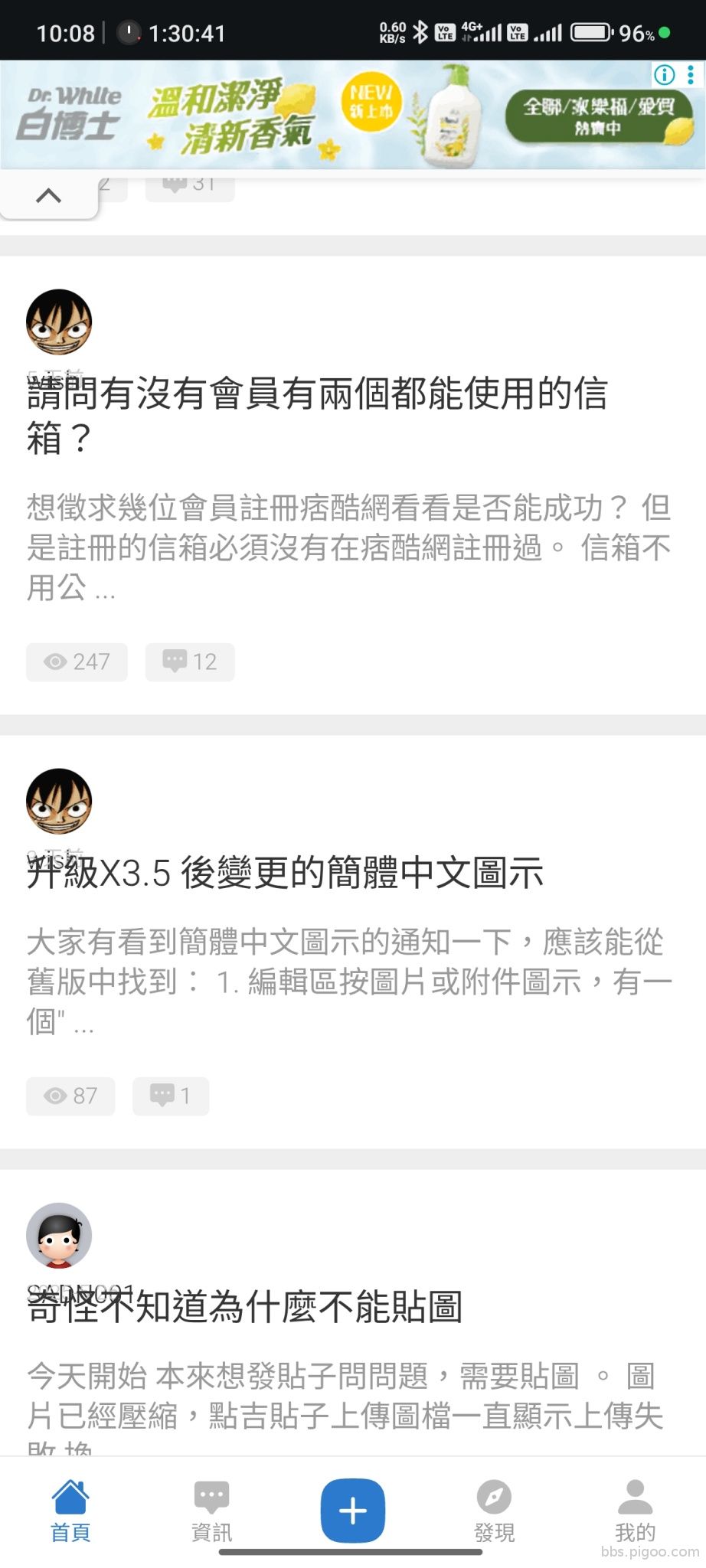The width and height of the screenshot is (706, 1568).
Task: Open the ad's three-dot options menu
Action: [691, 74]
